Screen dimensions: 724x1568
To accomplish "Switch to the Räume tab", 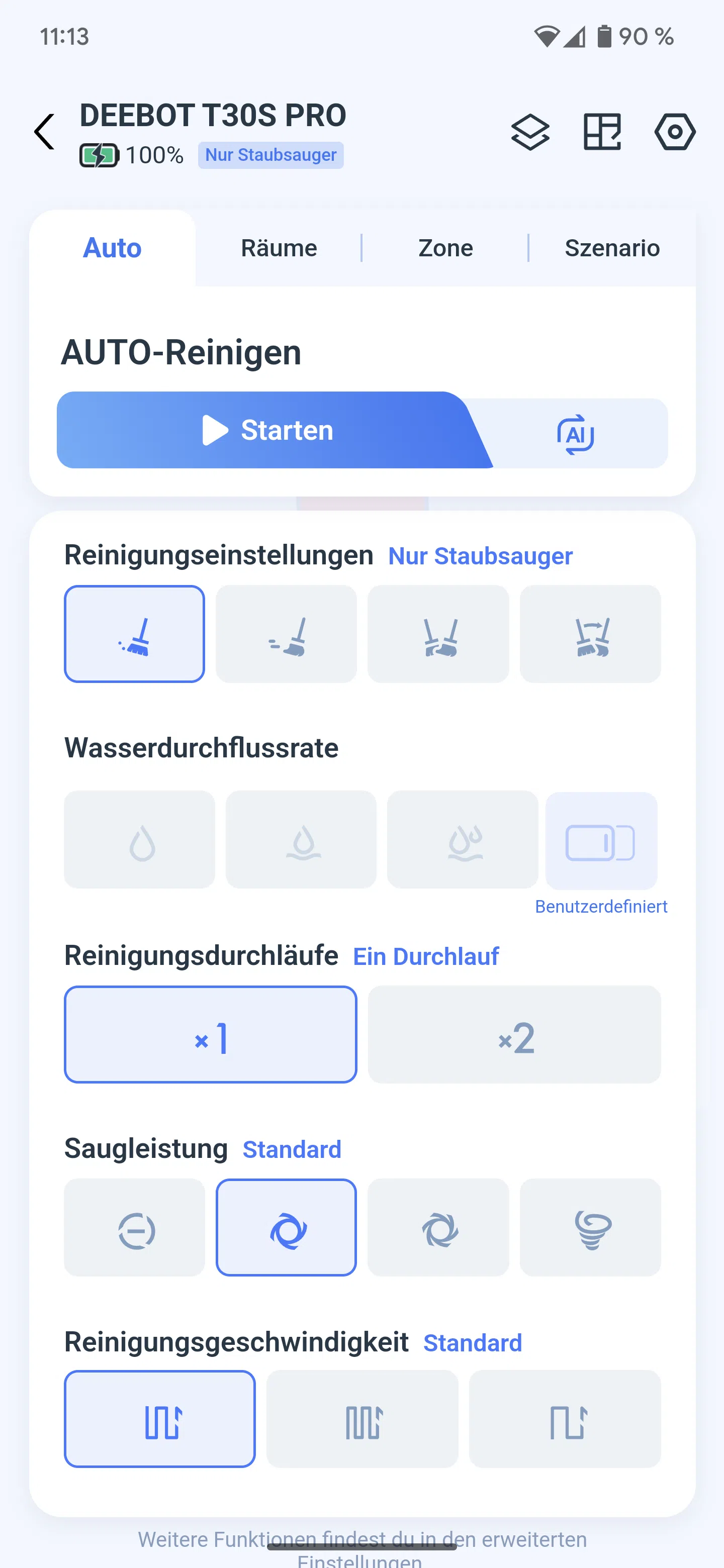I will (279, 248).
